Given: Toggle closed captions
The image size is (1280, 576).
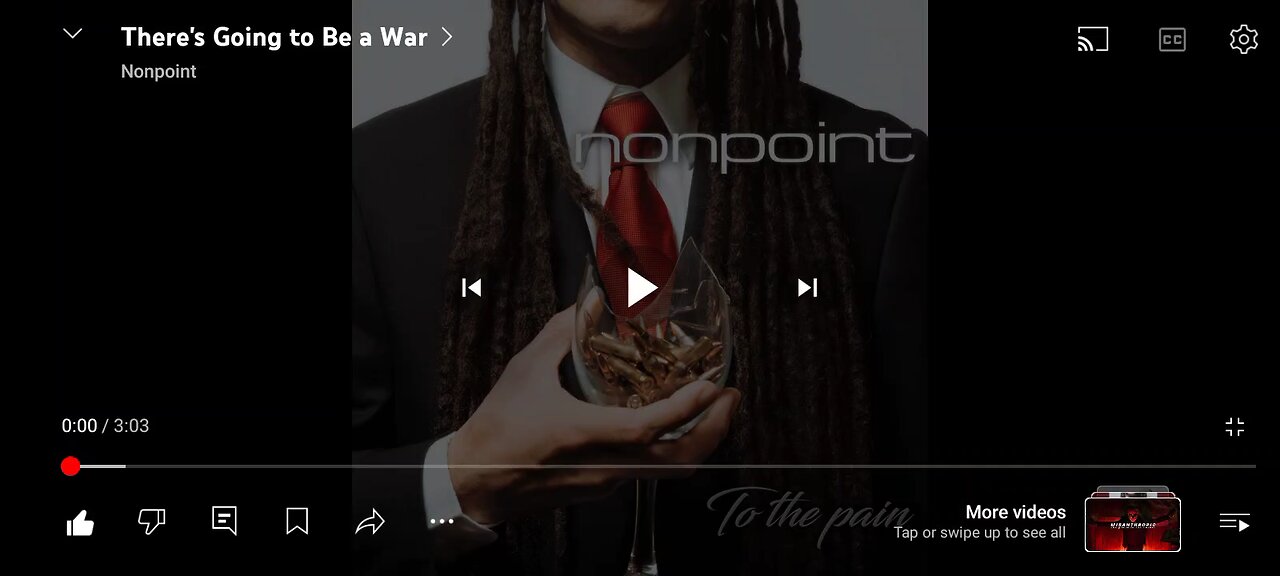Looking at the screenshot, I should 1172,39.
